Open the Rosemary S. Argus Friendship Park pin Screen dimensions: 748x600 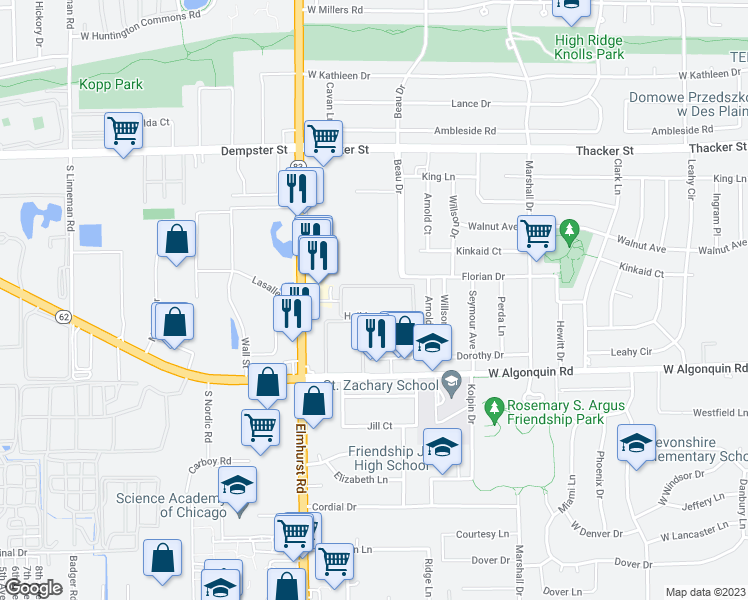pyautogui.click(x=493, y=408)
